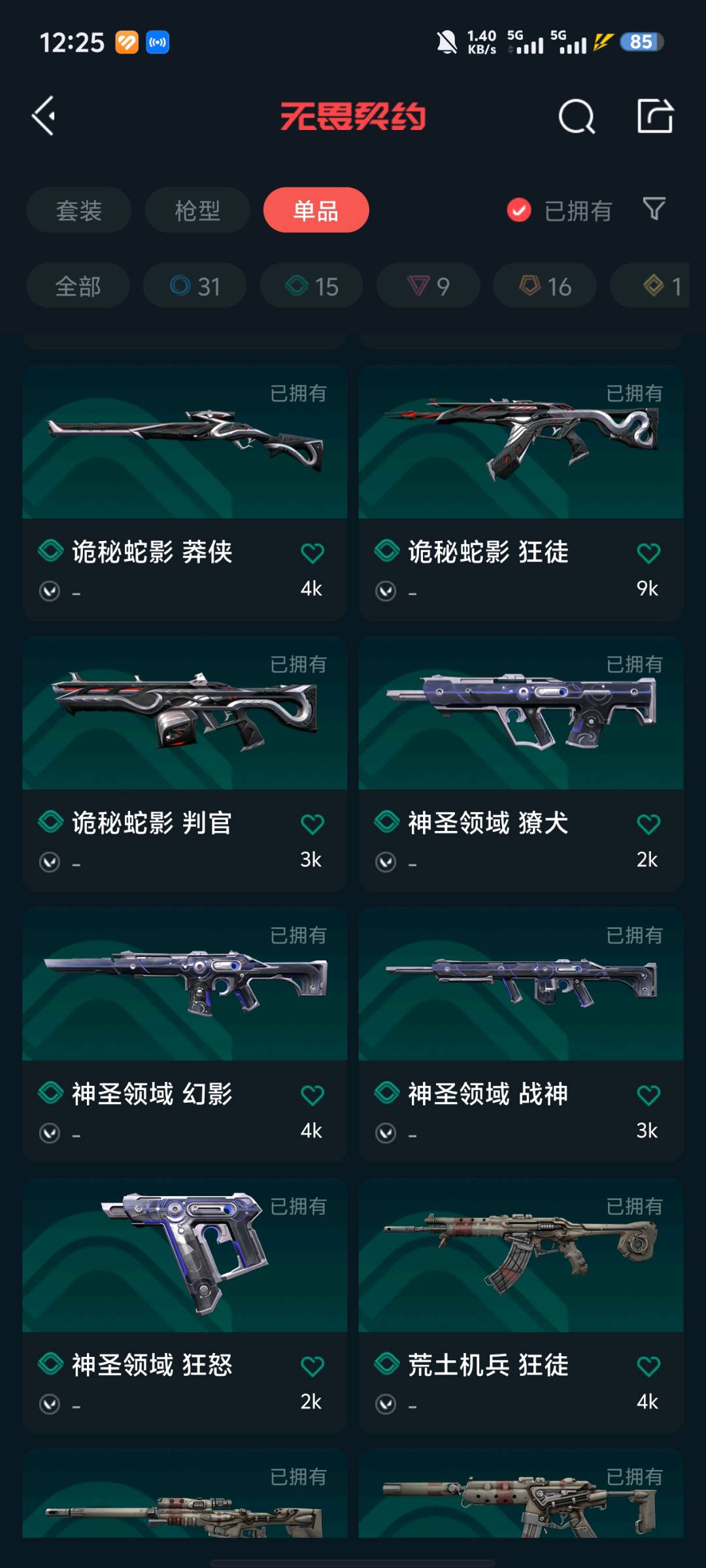The height and width of the screenshot is (1568, 706).
Task: Switch to the 套装 tab
Action: click(x=79, y=210)
